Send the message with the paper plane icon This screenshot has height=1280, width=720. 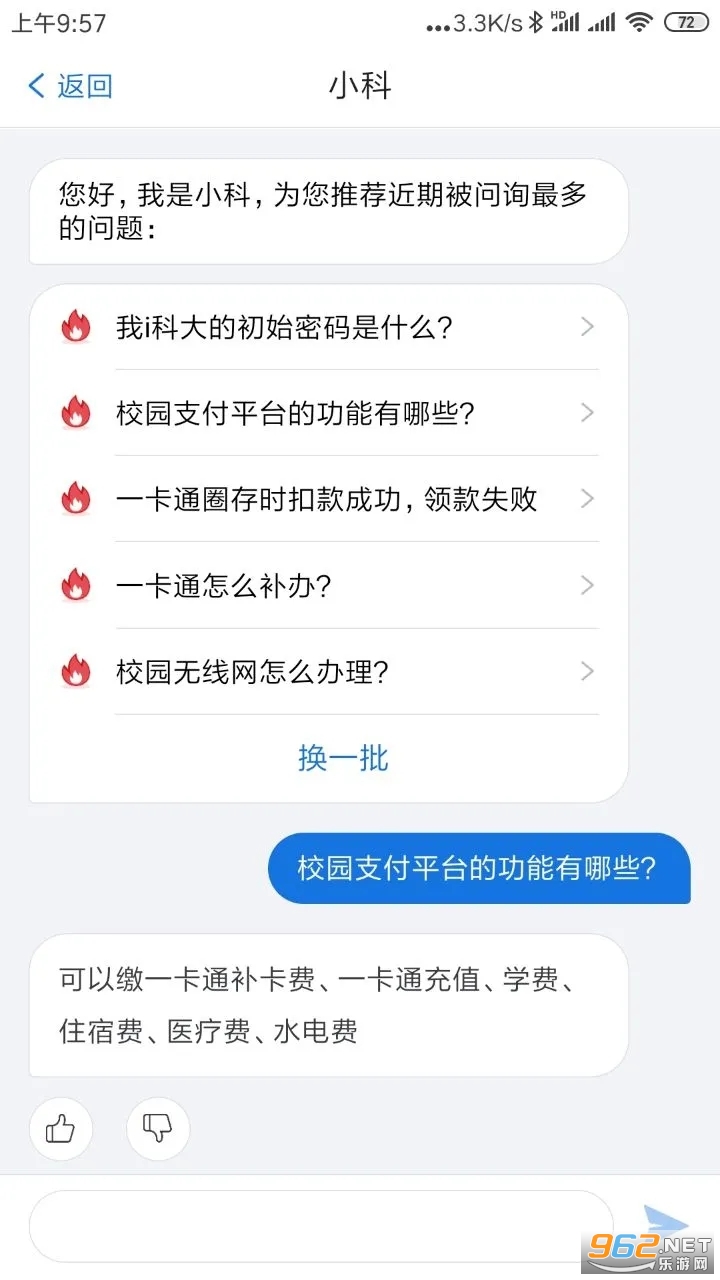(x=665, y=1224)
